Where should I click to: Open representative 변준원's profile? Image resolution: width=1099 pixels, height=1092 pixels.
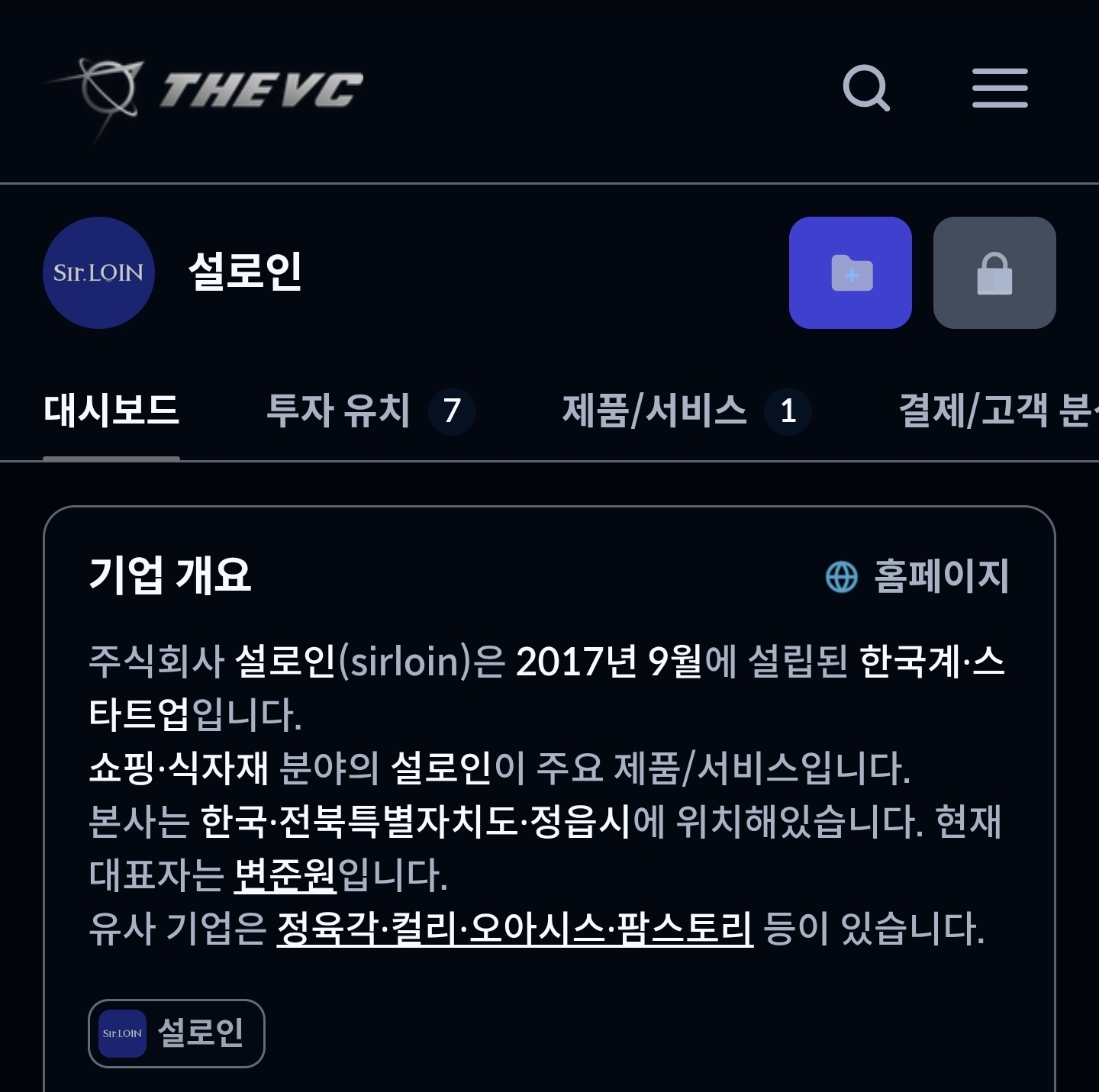pyautogui.click(x=285, y=875)
